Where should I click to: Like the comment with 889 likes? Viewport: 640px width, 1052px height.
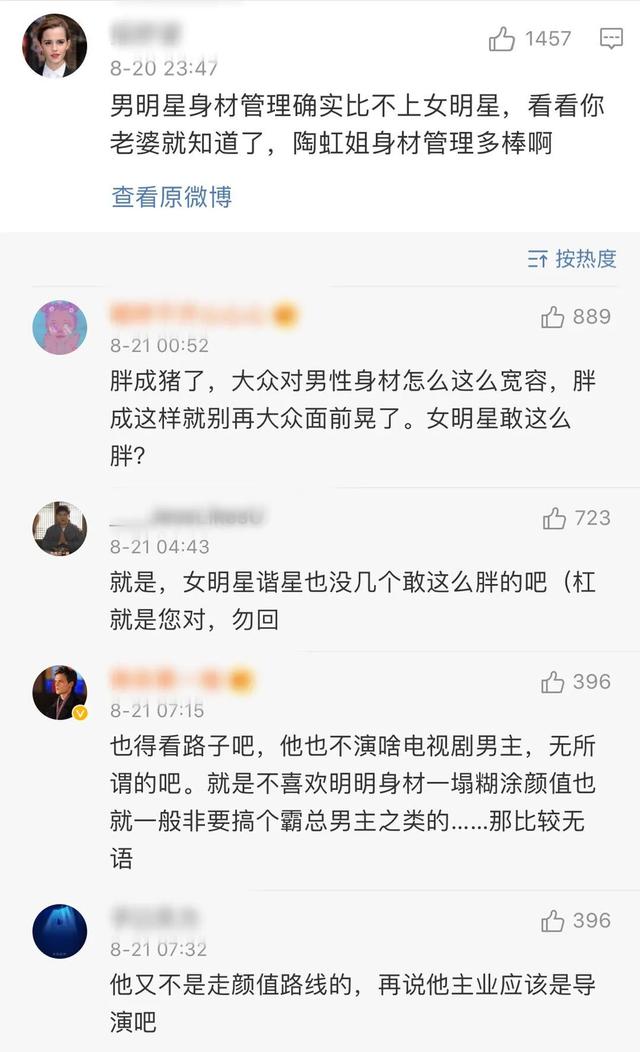pos(553,317)
